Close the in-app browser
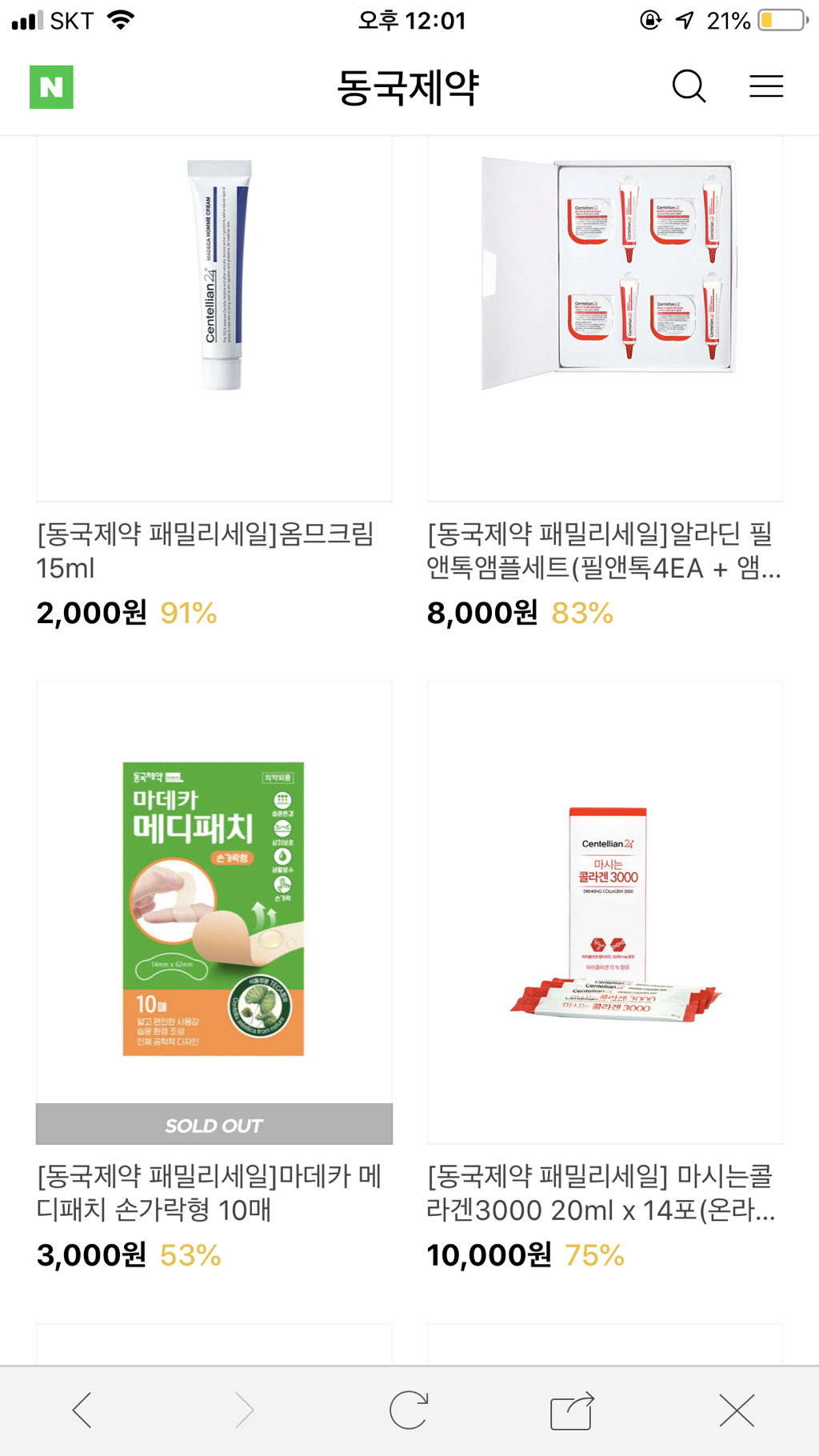Image resolution: width=819 pixels, height=1456 pixels. tap(737, 1410)
